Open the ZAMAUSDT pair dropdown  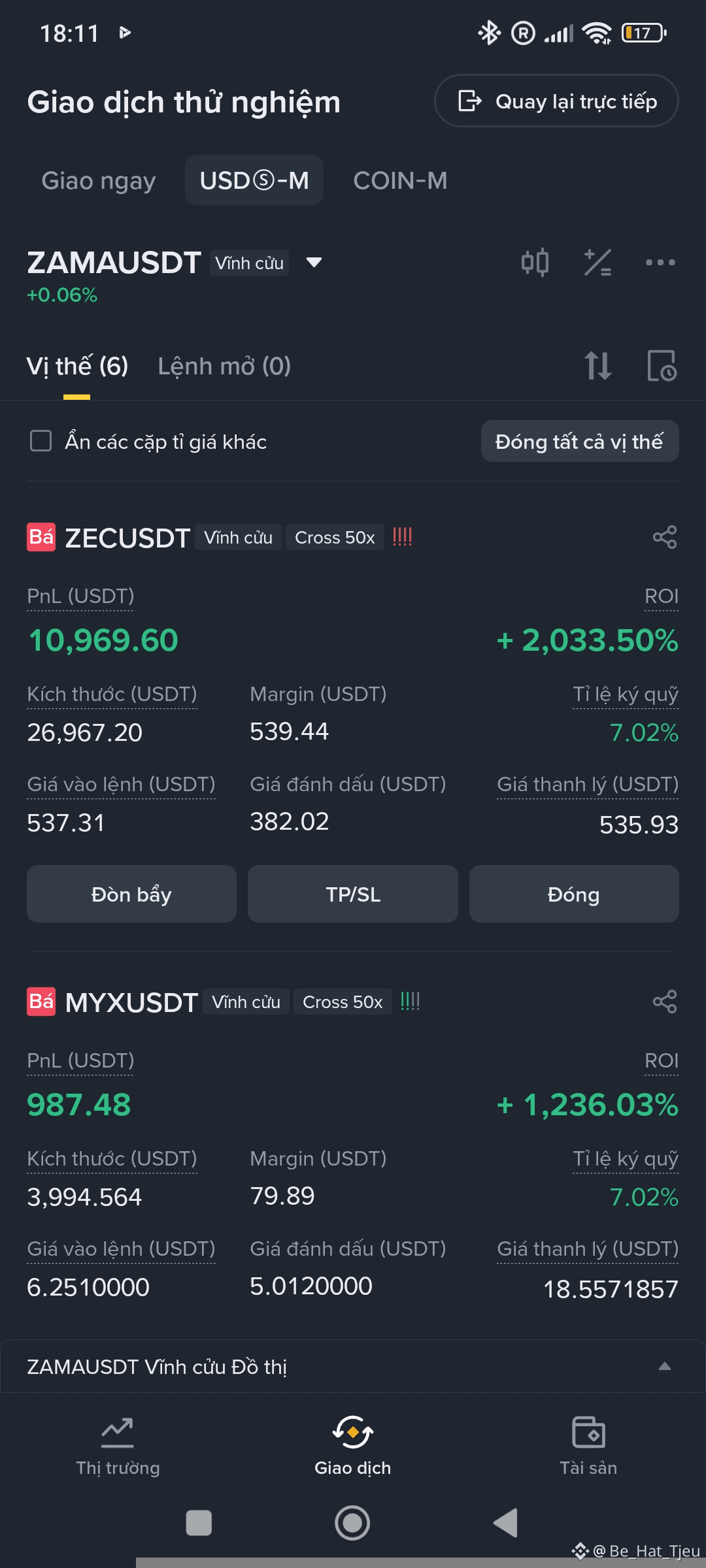314,263
